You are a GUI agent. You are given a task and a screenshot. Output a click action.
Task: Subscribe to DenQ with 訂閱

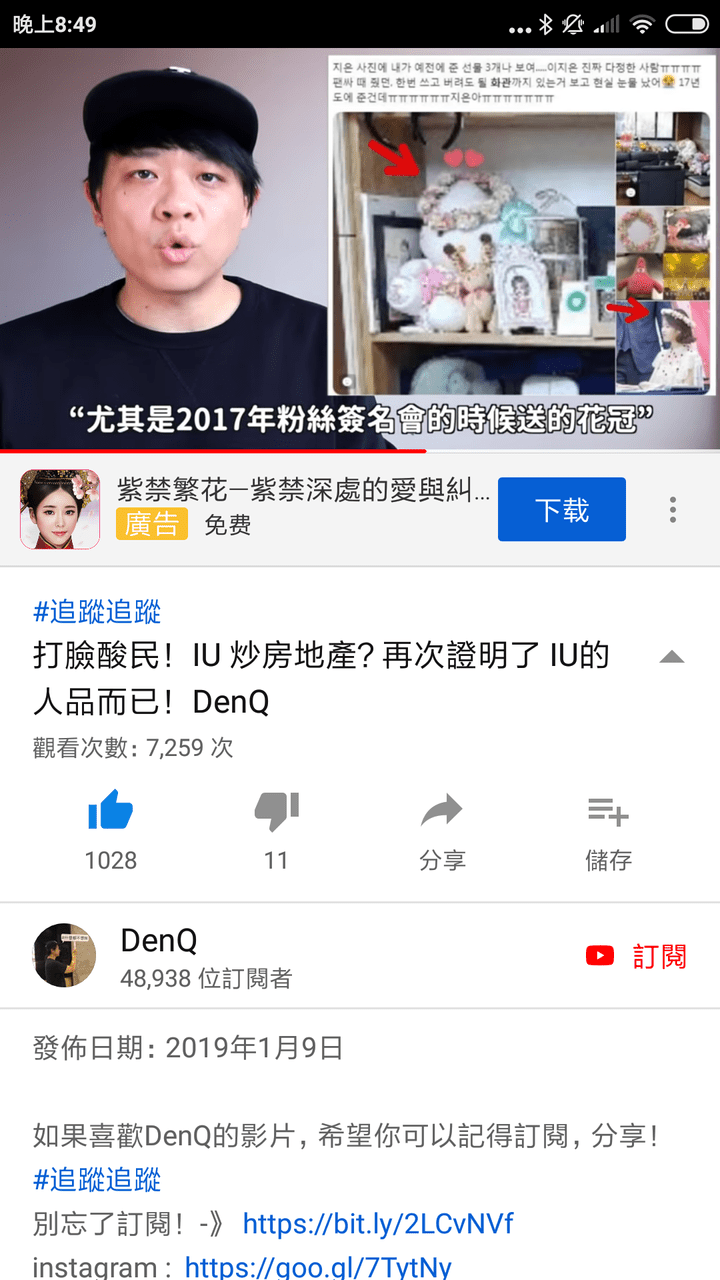point(636,957)
